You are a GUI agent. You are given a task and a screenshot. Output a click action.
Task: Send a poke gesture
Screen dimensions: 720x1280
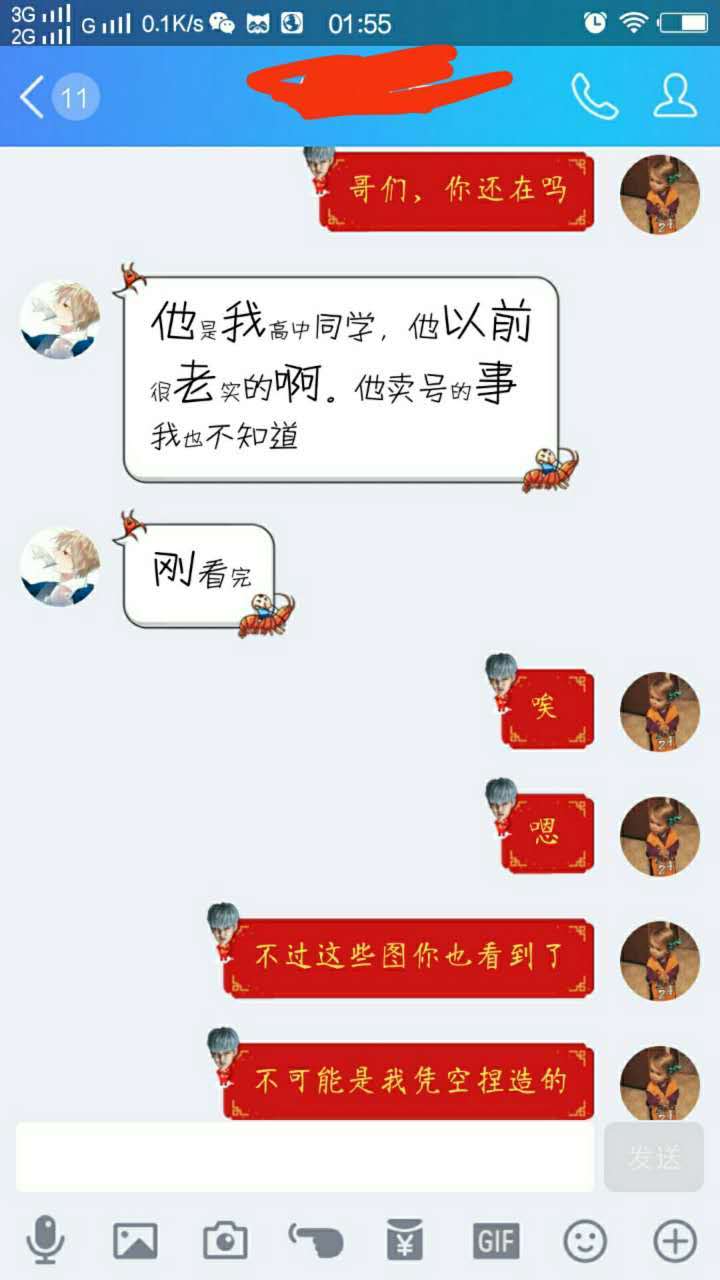[x=315, y=1241]
